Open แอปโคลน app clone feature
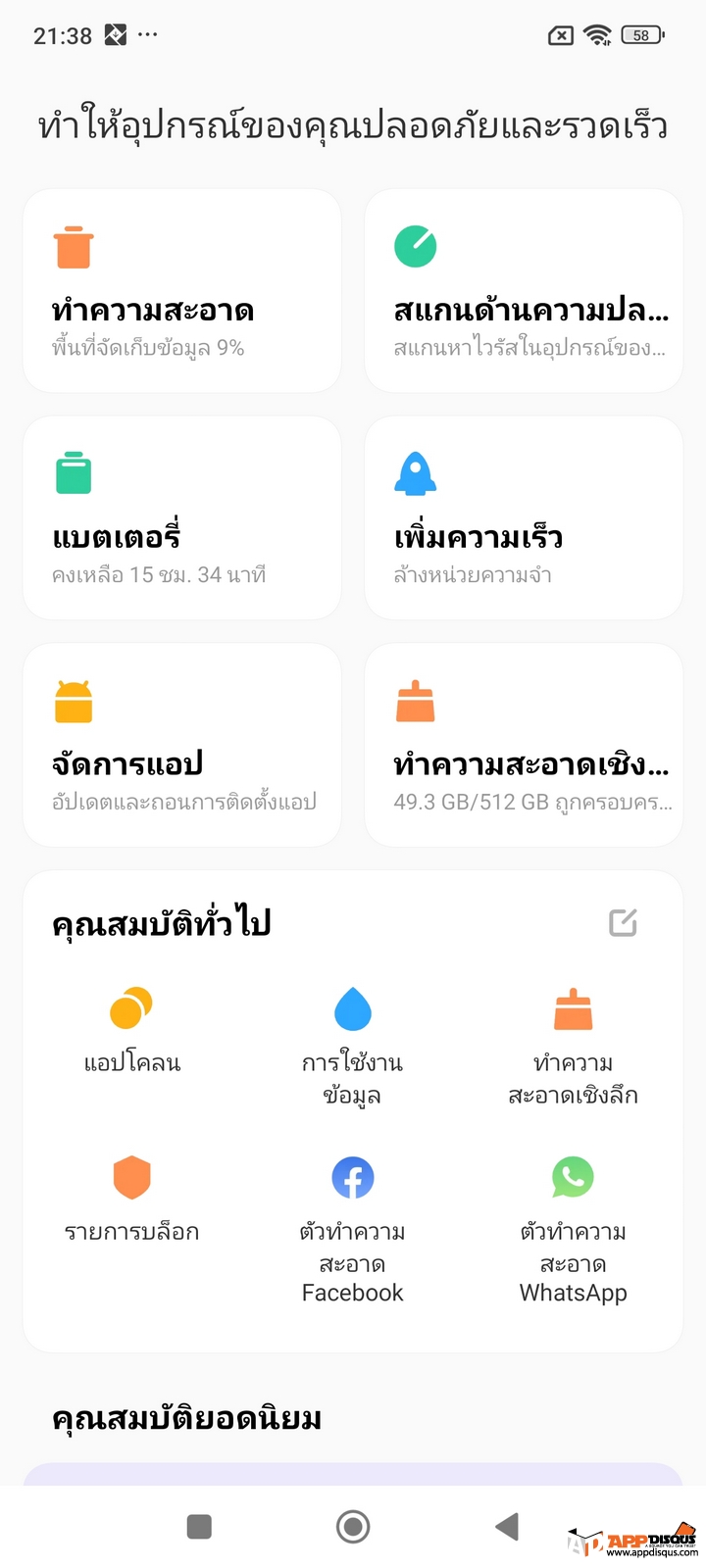The width and height of the screenshot is (706, 1568). point(132,1031)
